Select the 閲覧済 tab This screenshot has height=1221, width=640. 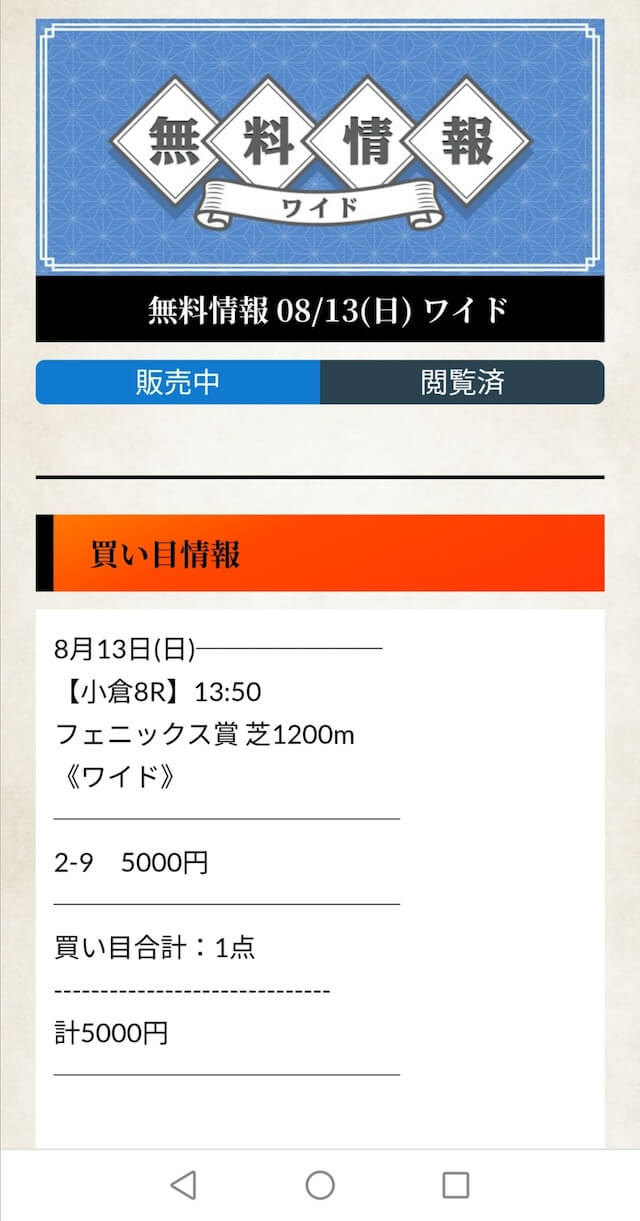pos(462,382)
